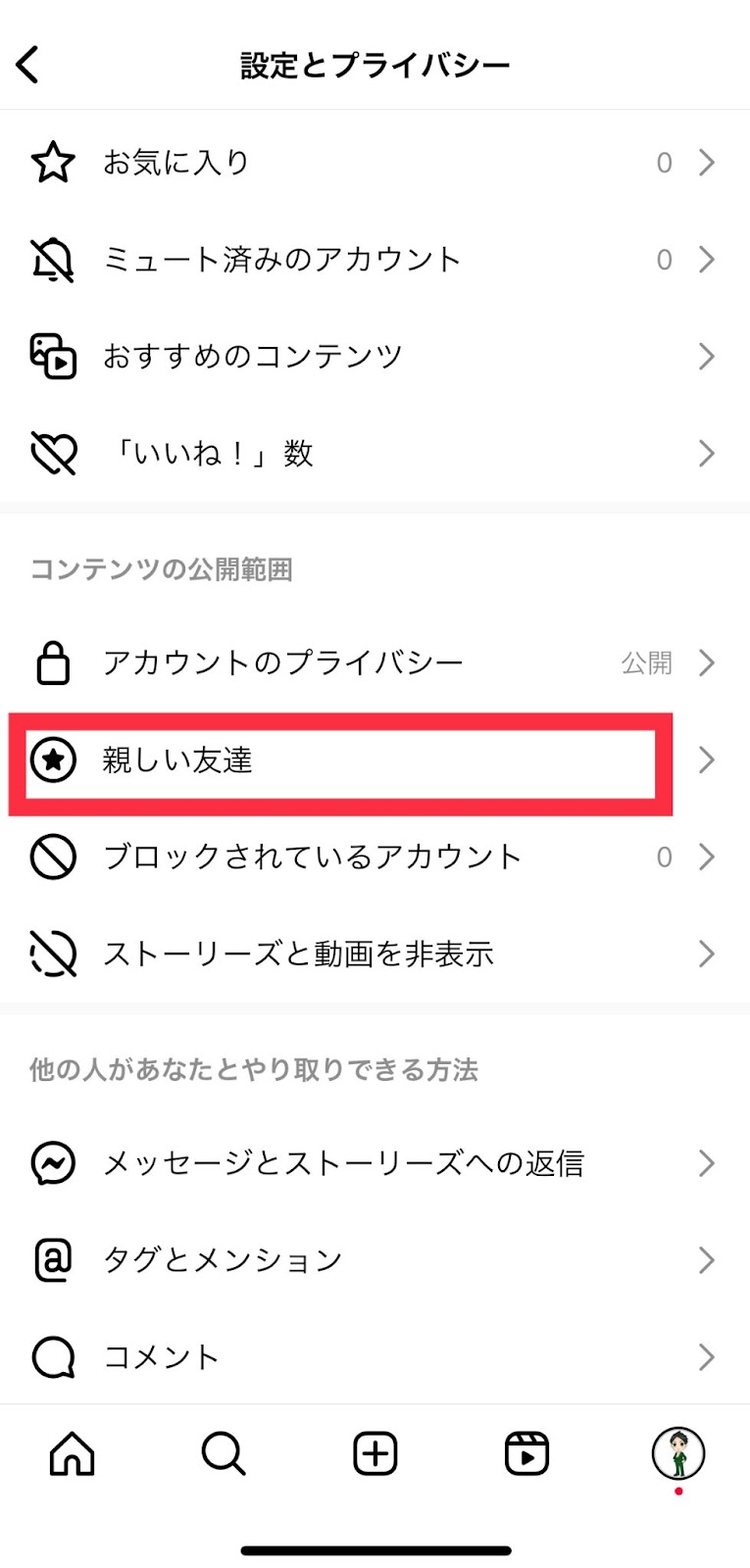Open アカウントのプライバシー
This screenshot has width=750, height=1568.
pyautogui.click(x=375, y=663)
